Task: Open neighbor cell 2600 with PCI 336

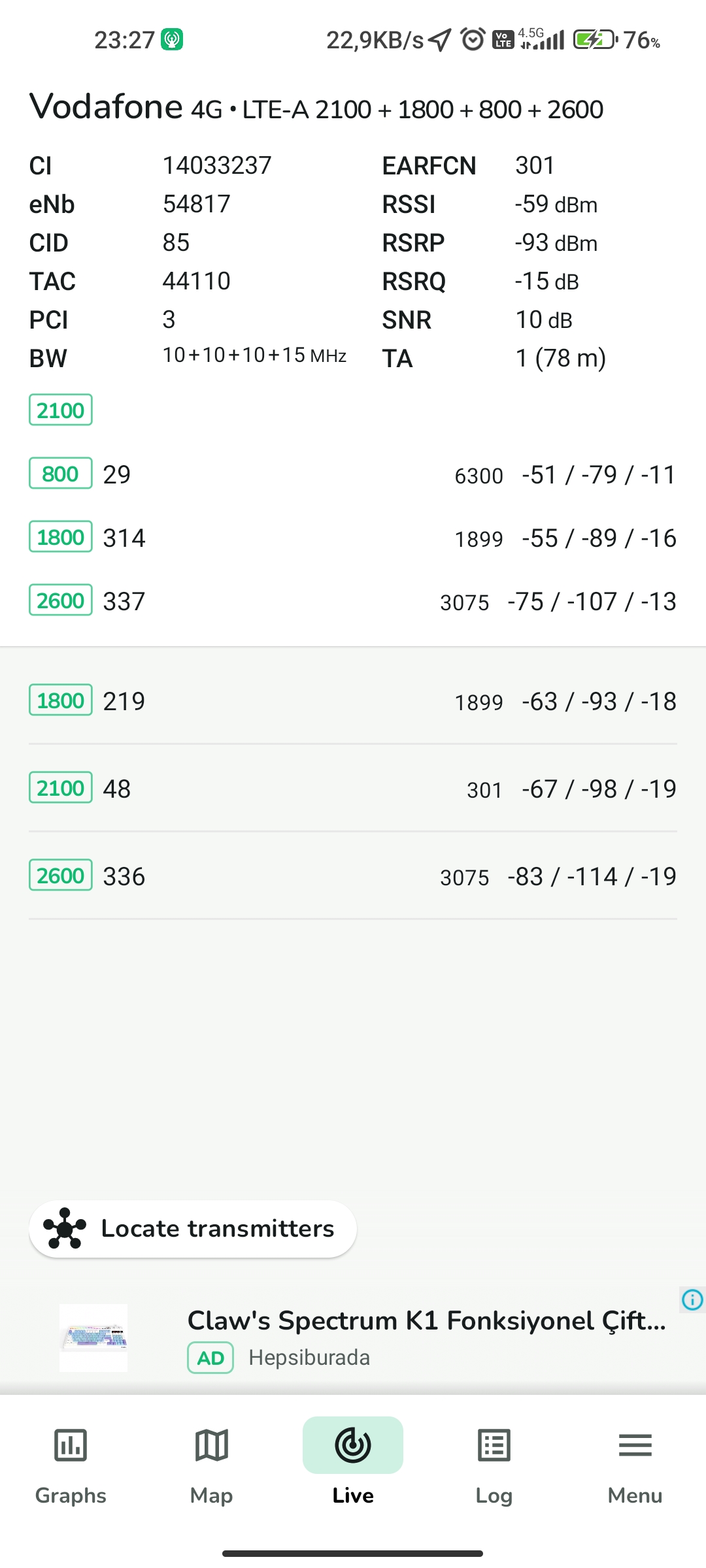Action: point(353,876)
